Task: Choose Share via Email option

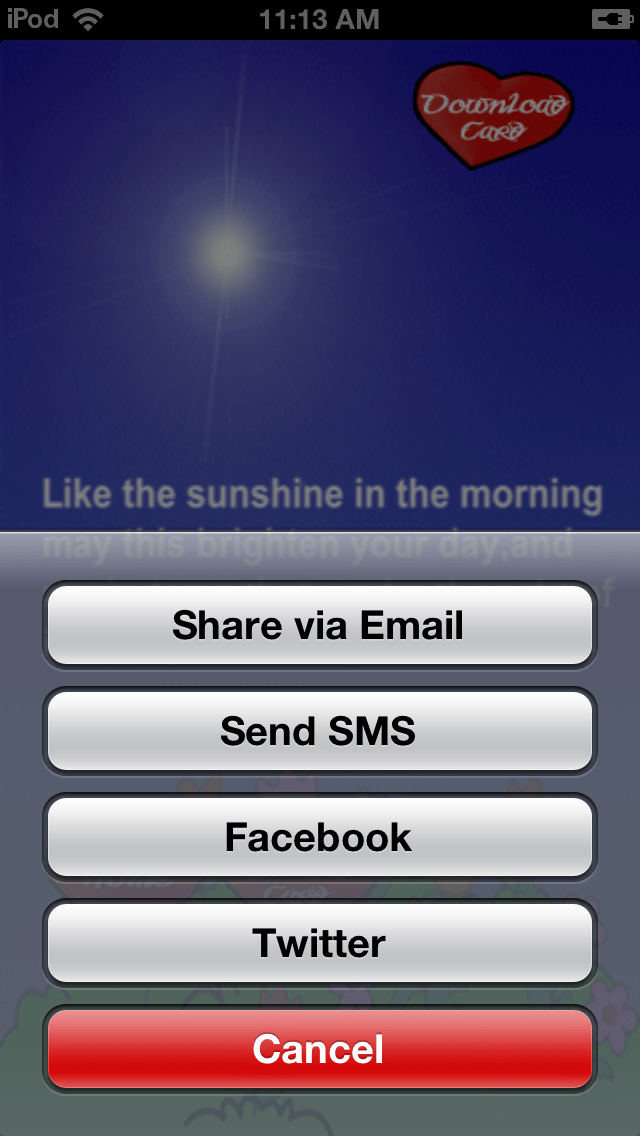Action: (319, 625)
